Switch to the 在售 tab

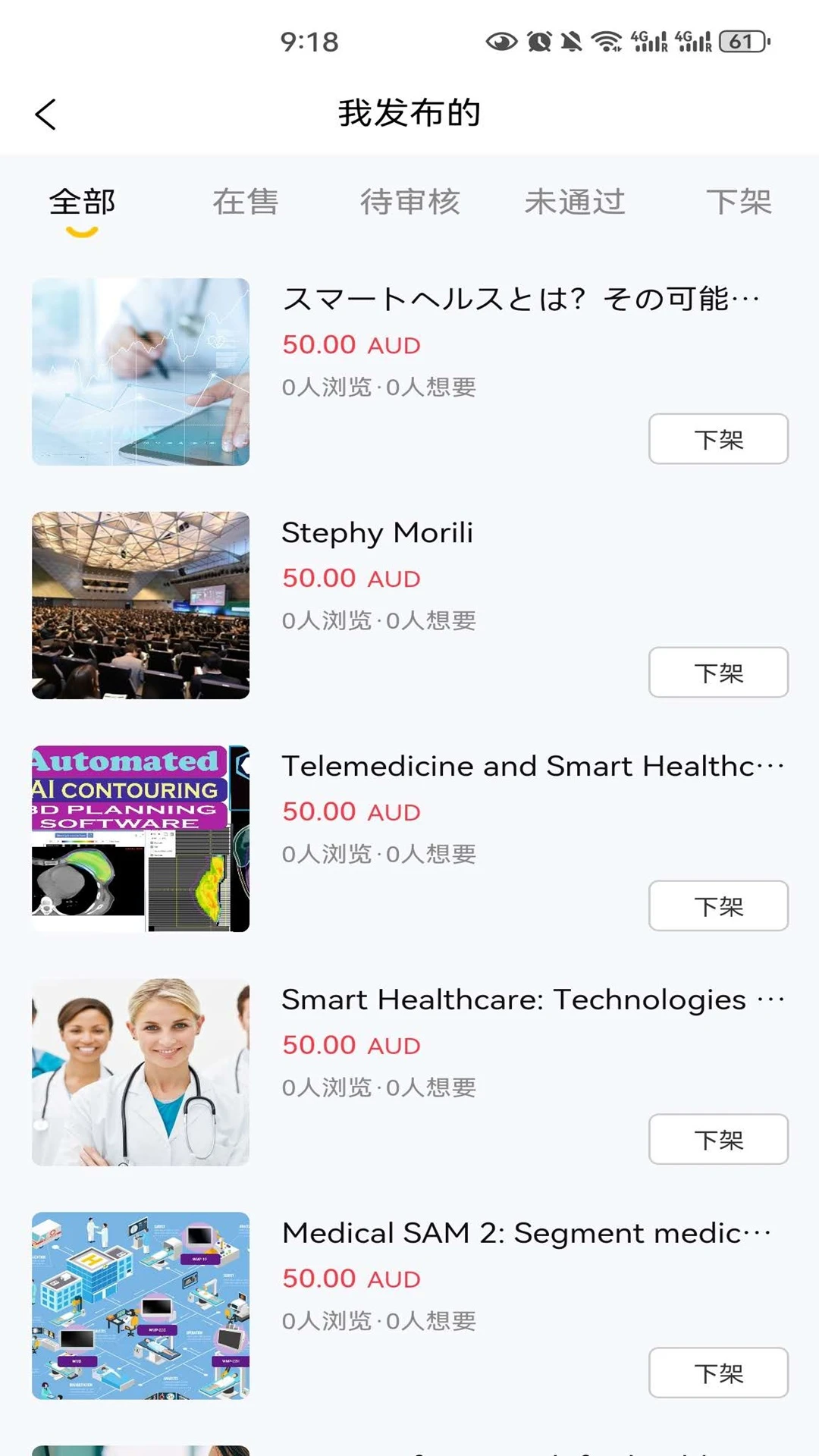coord(245,202)
